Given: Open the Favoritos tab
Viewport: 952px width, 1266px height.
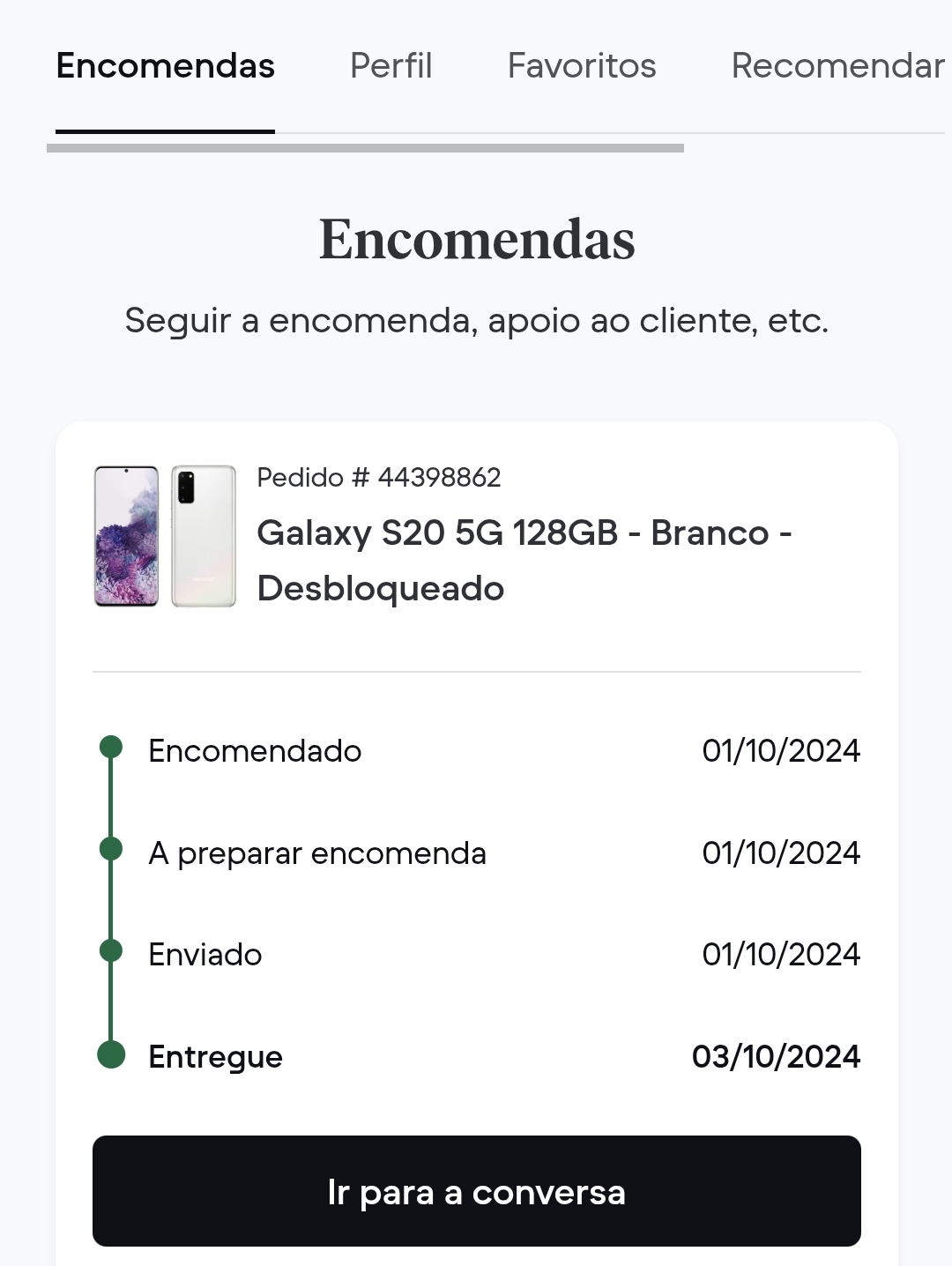Looking at the screenshot, I should point(581,66).
